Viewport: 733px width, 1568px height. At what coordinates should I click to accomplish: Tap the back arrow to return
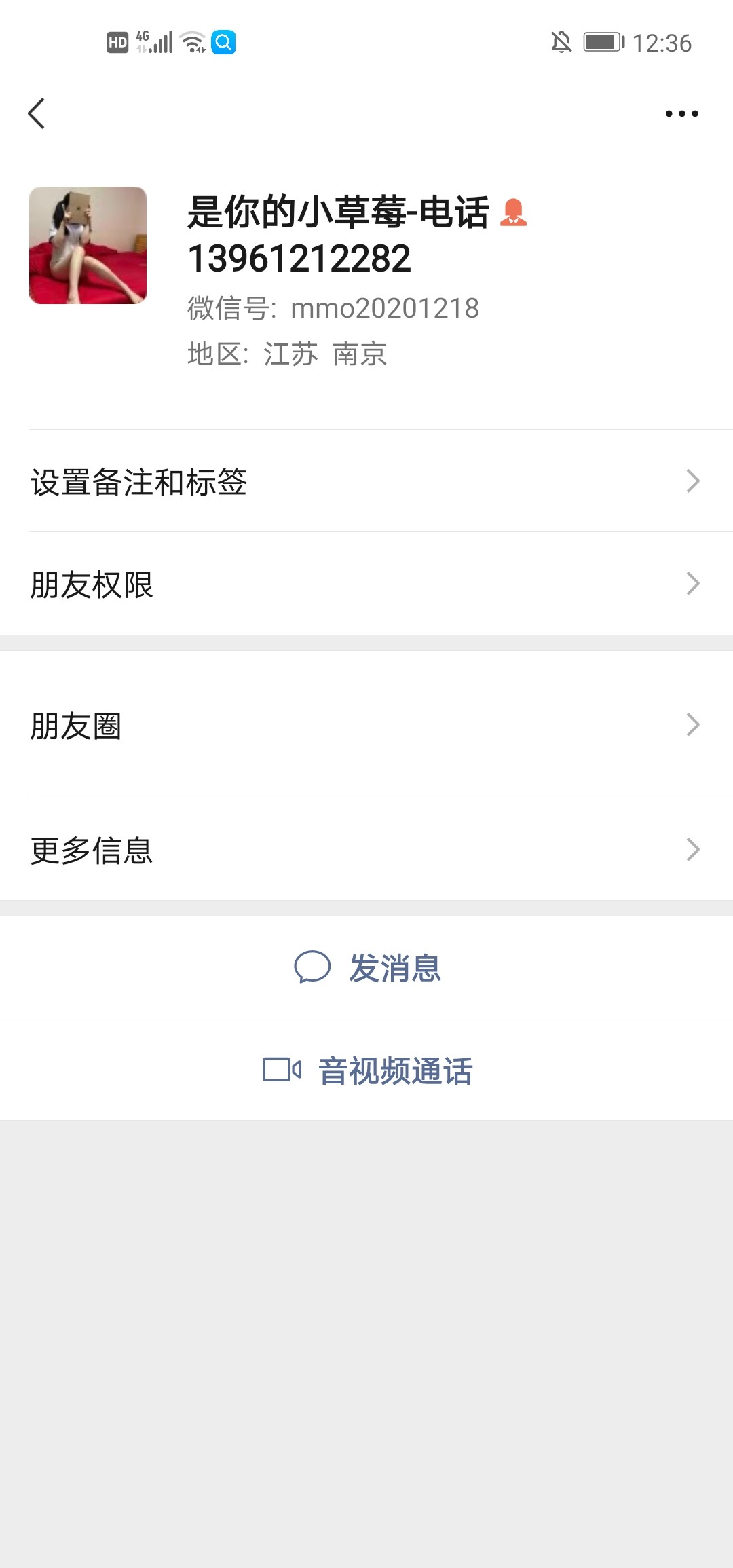point(37,113)
